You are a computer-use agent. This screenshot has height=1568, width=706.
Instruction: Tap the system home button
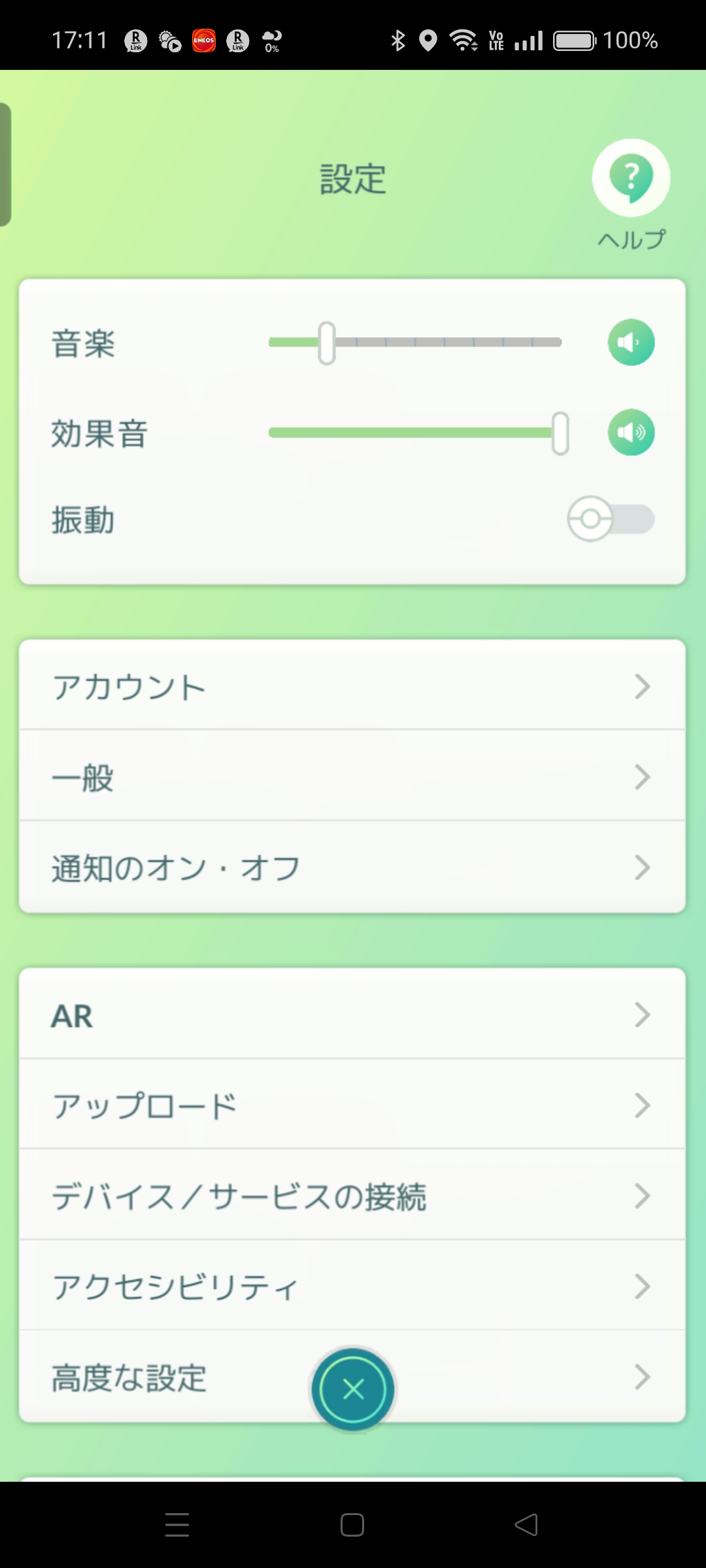pos(352,1525)
